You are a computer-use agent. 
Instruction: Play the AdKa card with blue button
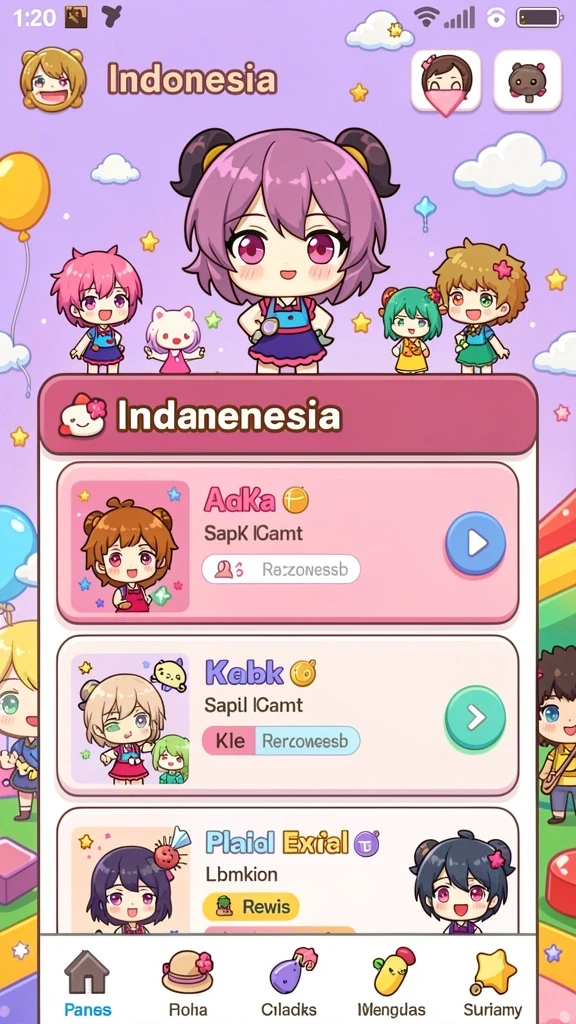click(x=475, y=543)
